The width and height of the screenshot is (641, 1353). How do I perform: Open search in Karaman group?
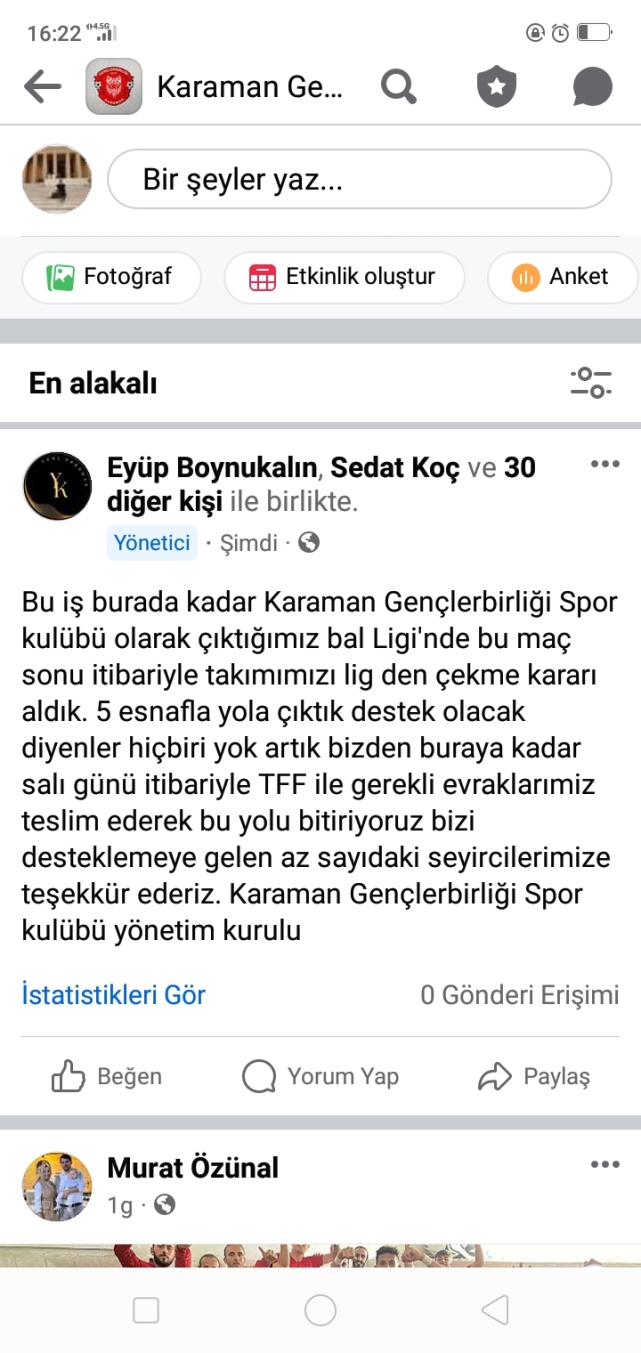tap(398, 87)
